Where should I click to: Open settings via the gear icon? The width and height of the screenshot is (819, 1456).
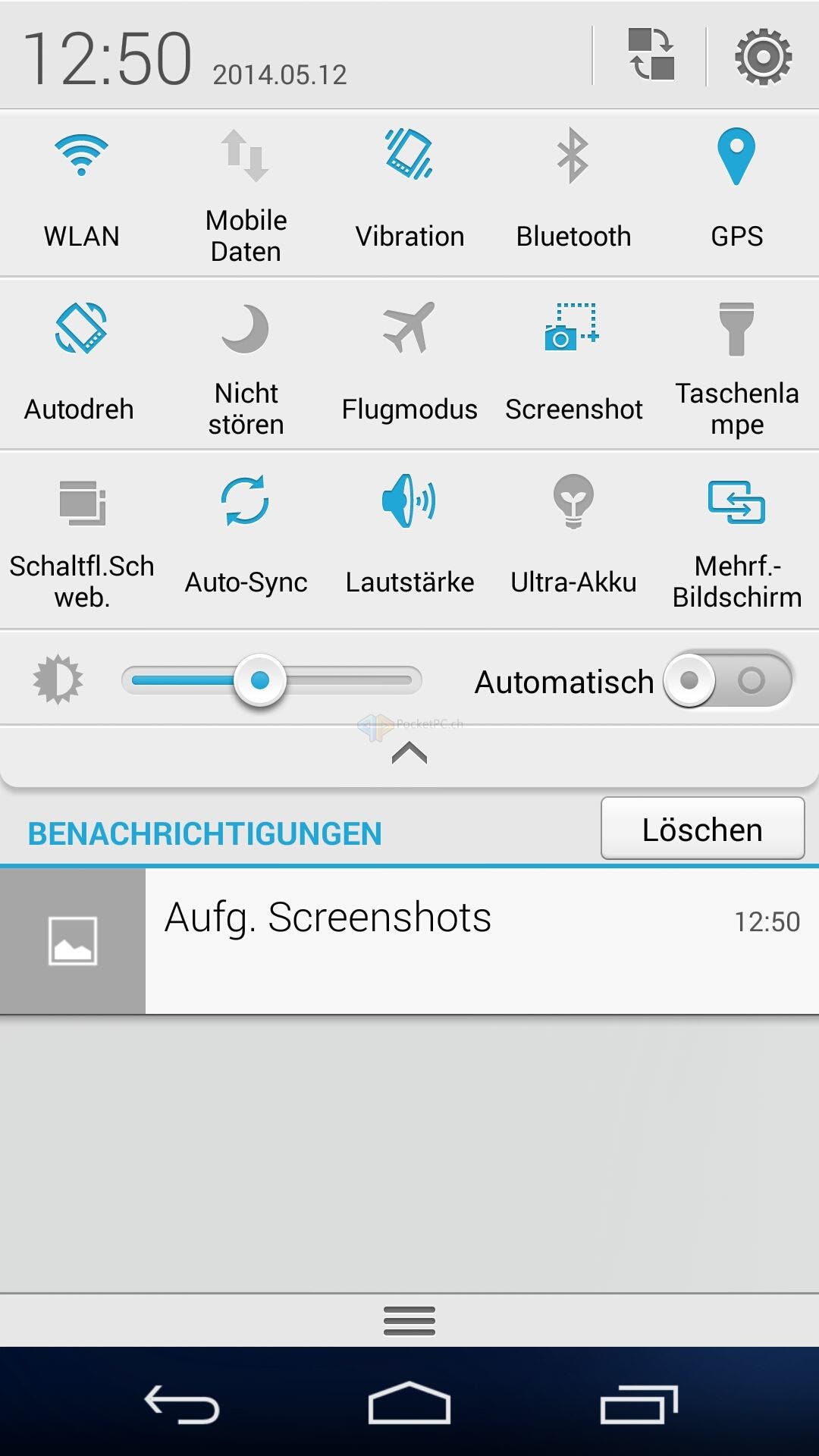(x=763, y=57)
